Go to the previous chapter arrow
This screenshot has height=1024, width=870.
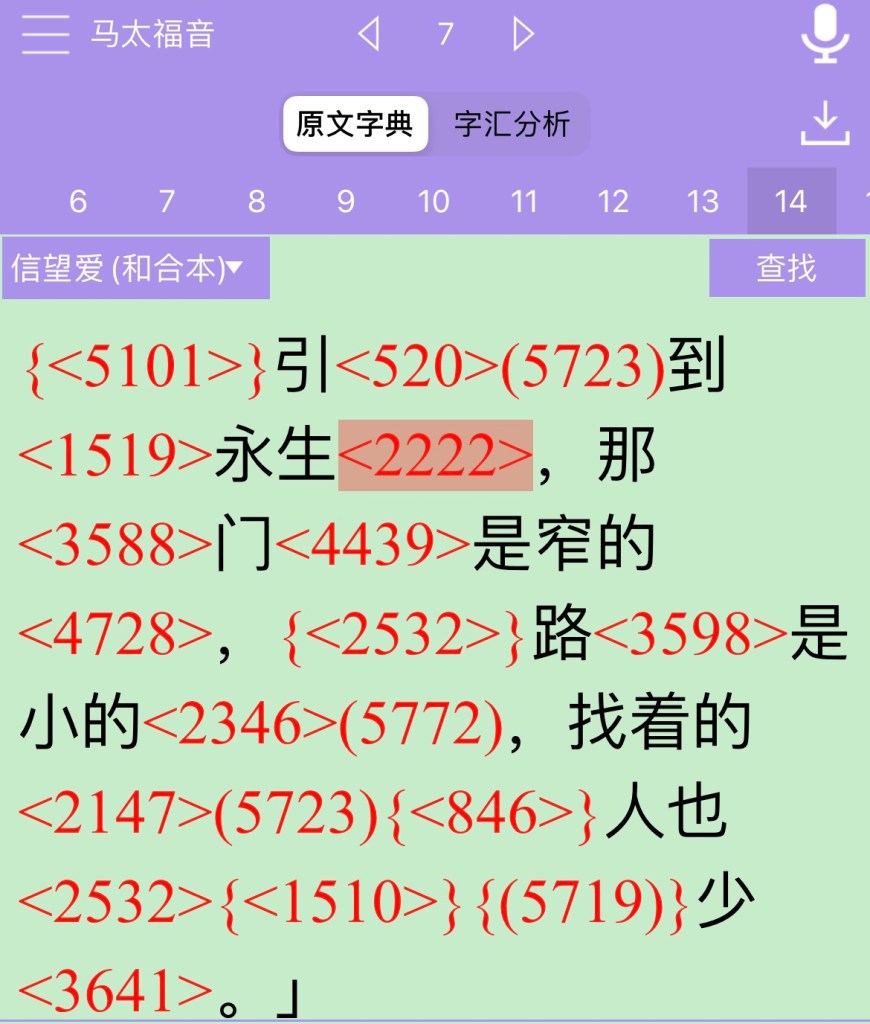point(368,35)
